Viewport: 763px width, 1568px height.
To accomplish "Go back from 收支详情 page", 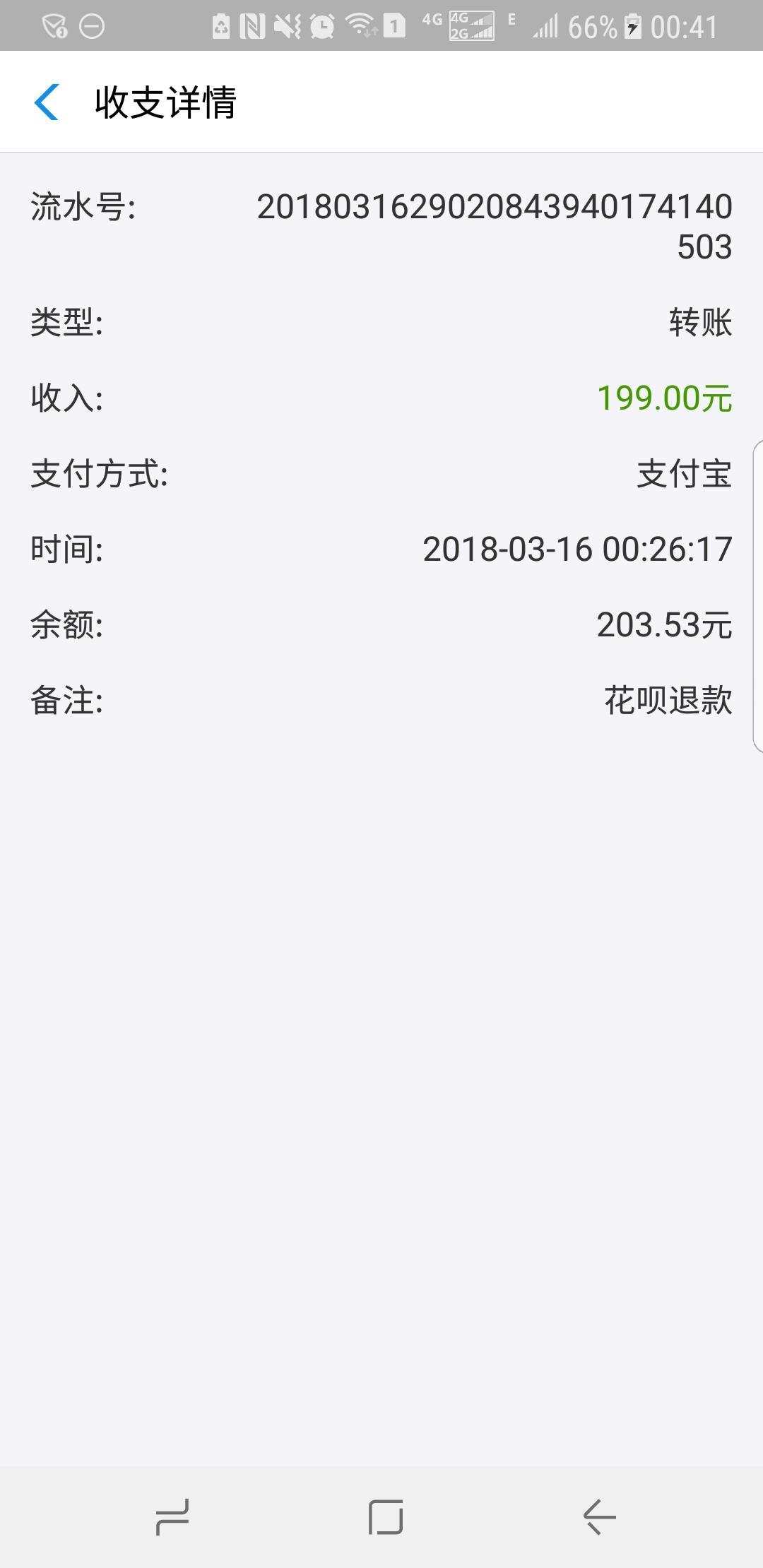I will click(47, 102).
